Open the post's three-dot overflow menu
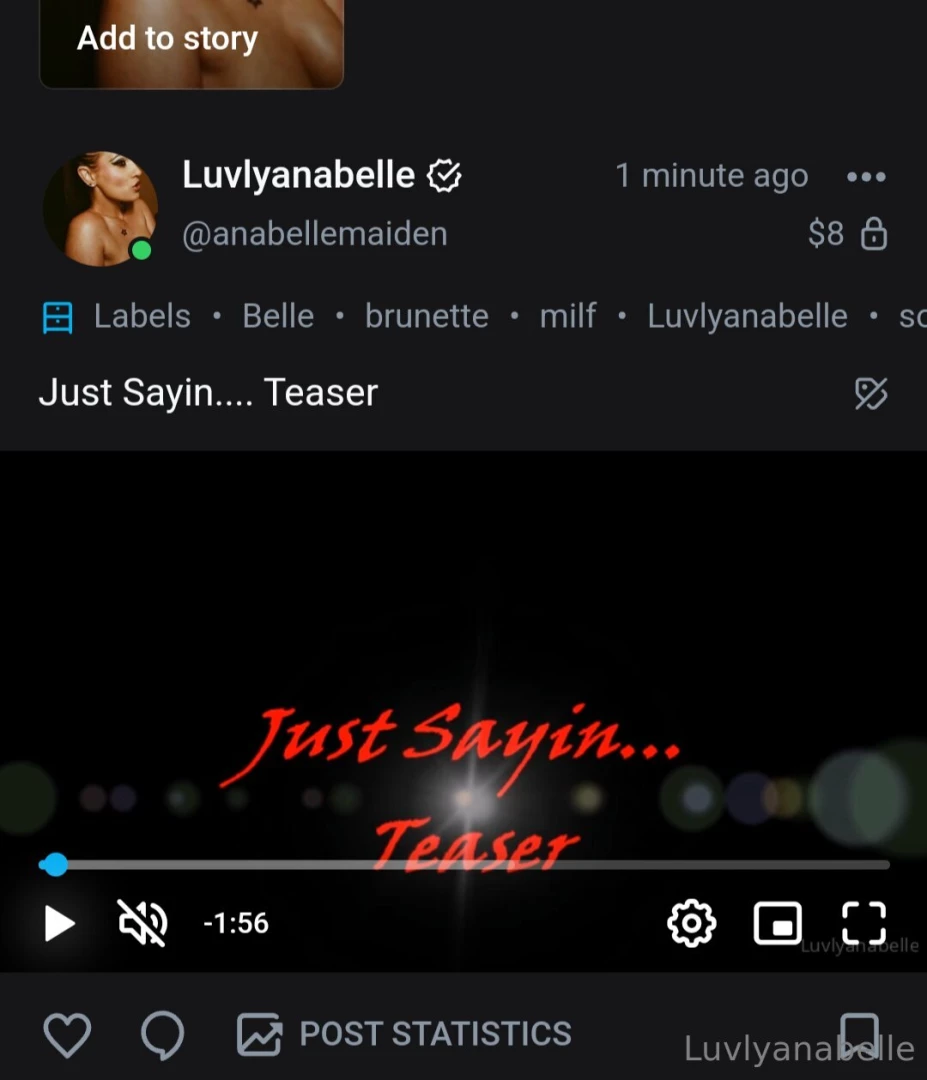The image size is (927, 1080). (866, 177)
